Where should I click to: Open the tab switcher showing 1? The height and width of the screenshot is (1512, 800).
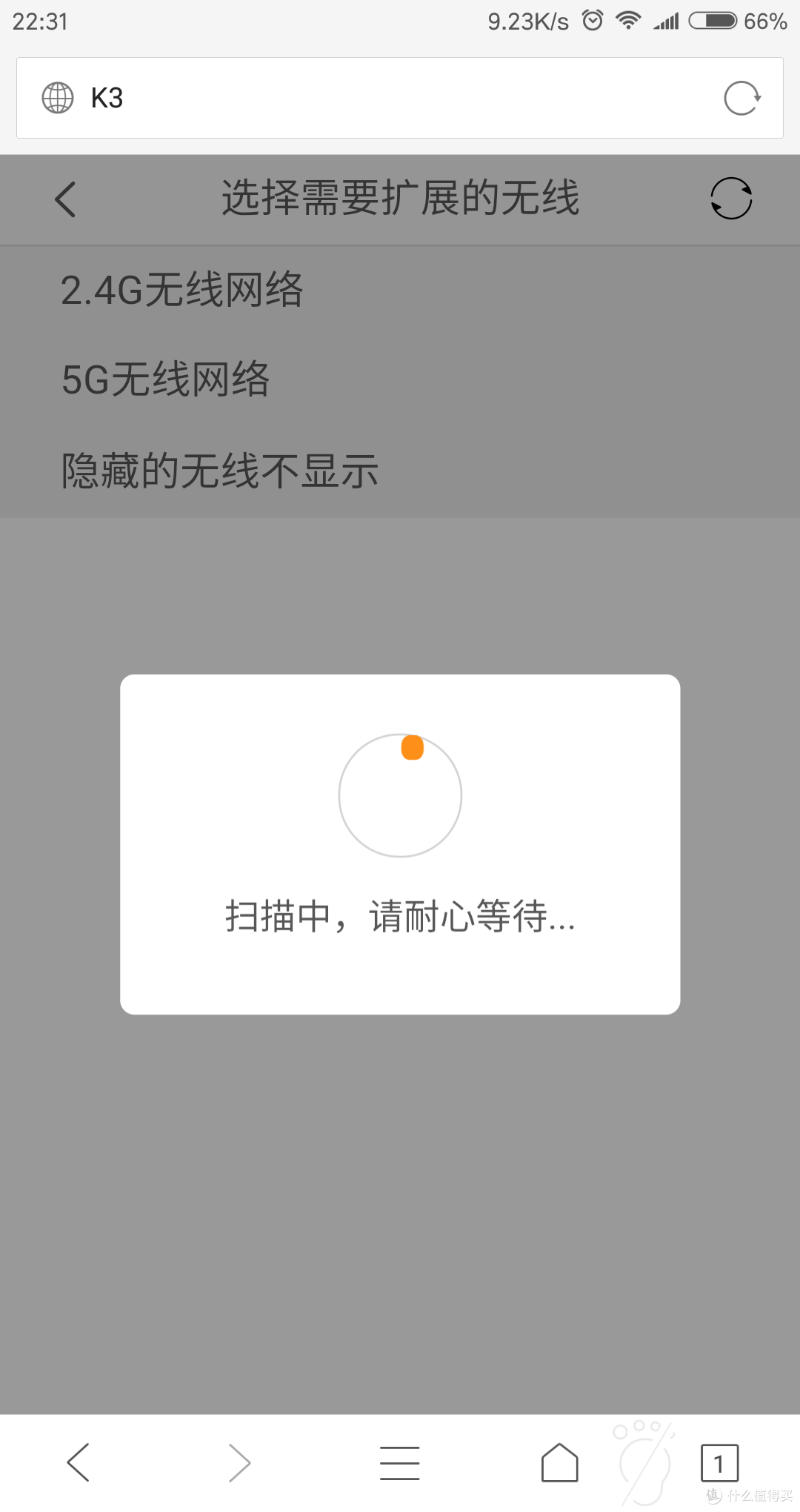[x=719, y=1463]
